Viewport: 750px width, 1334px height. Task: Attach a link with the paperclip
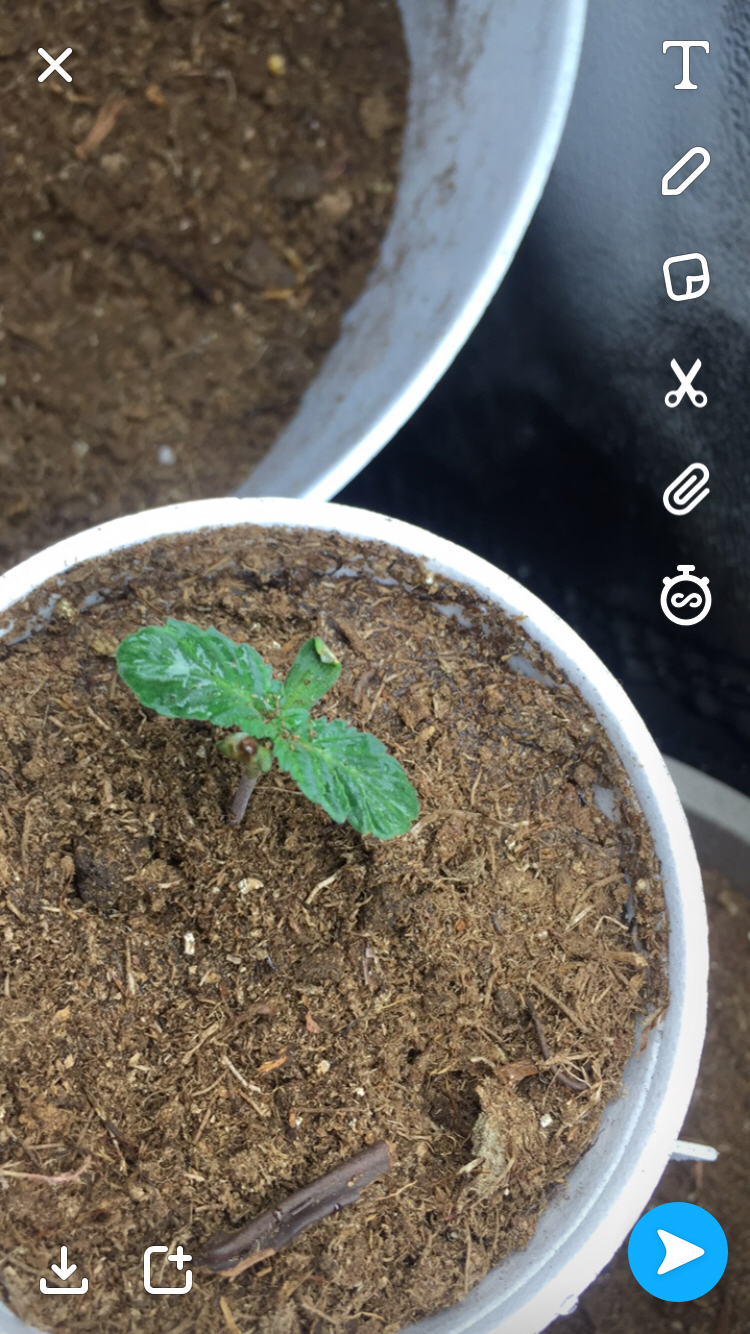click(686, 489)
